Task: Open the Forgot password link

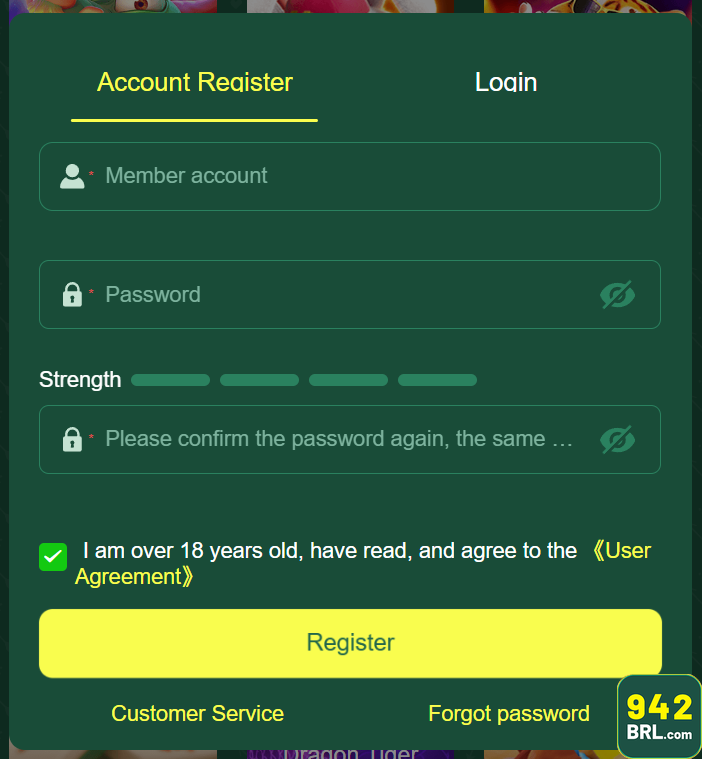Action: coord(508,714)
